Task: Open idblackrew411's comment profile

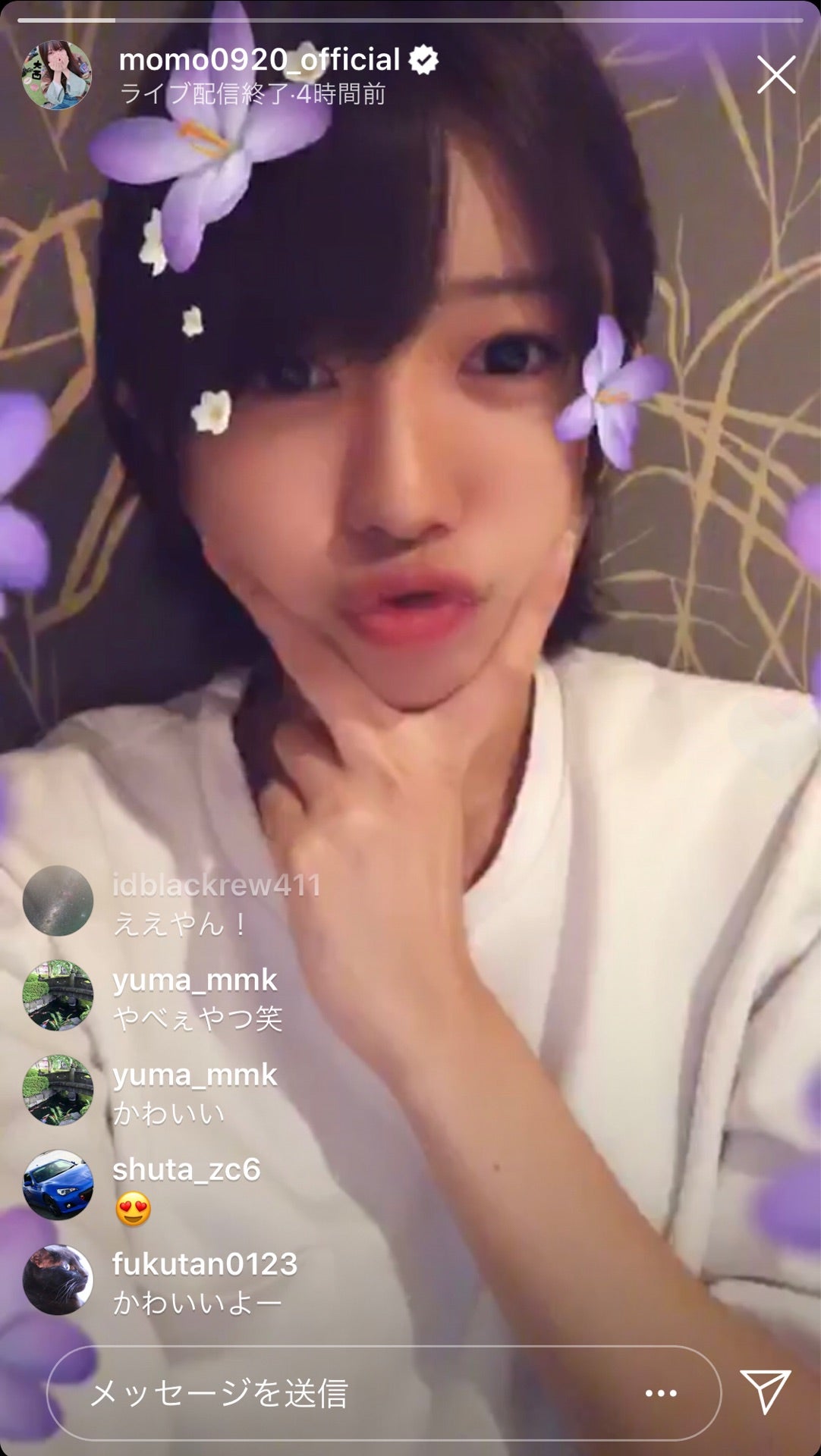Action: tap(58, 900)
